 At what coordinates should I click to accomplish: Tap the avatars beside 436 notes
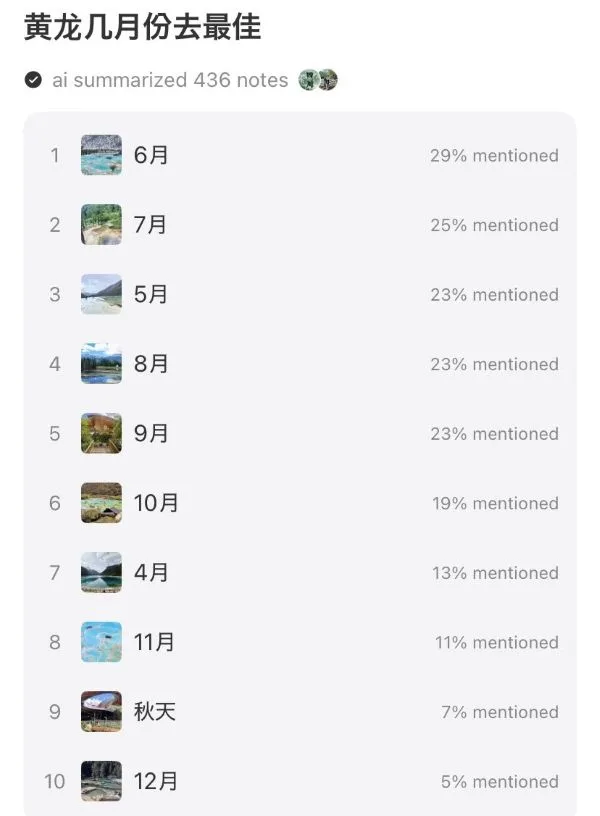[x=318, y=80]
